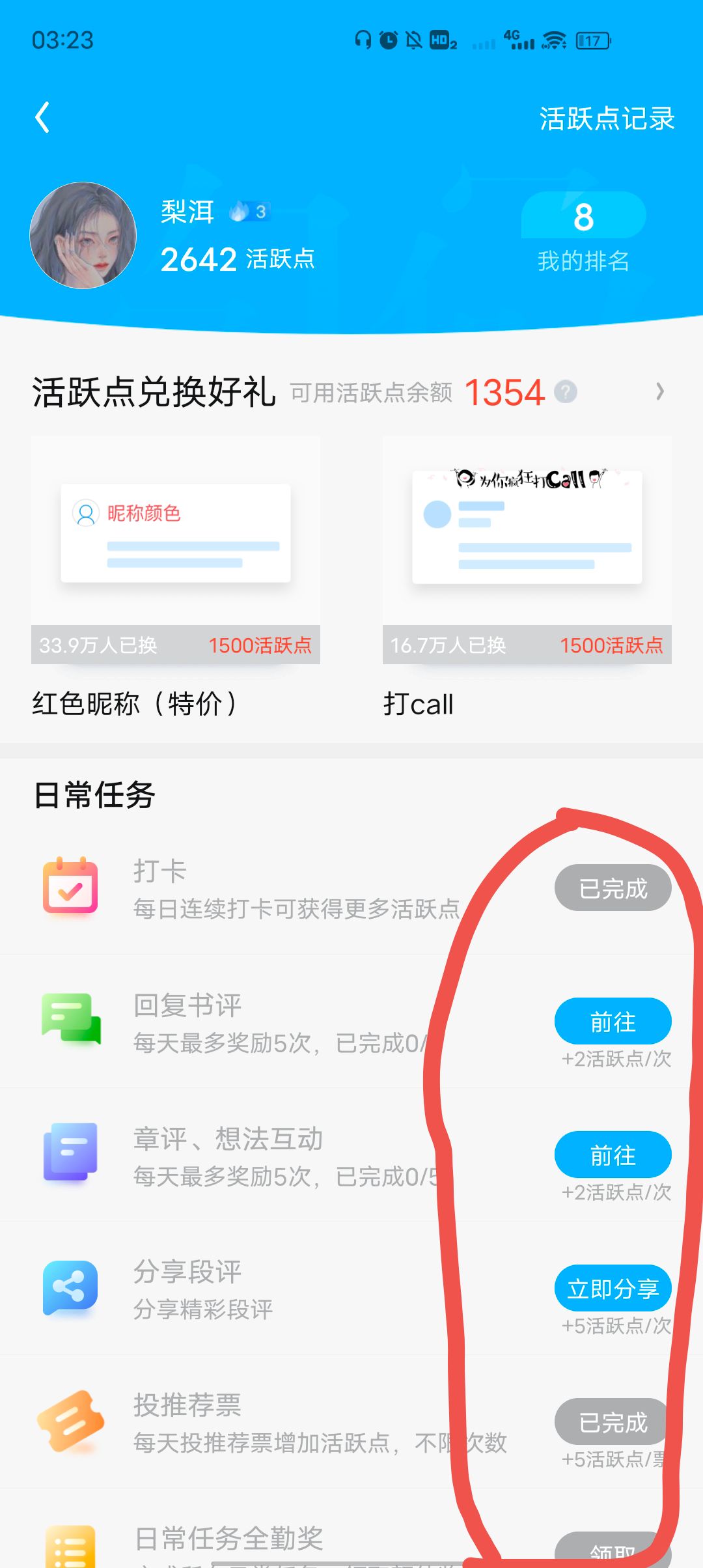Open the 我的排名 ranking badge
The height and width of the screenshot is (1568, 703).
[584, 233]
